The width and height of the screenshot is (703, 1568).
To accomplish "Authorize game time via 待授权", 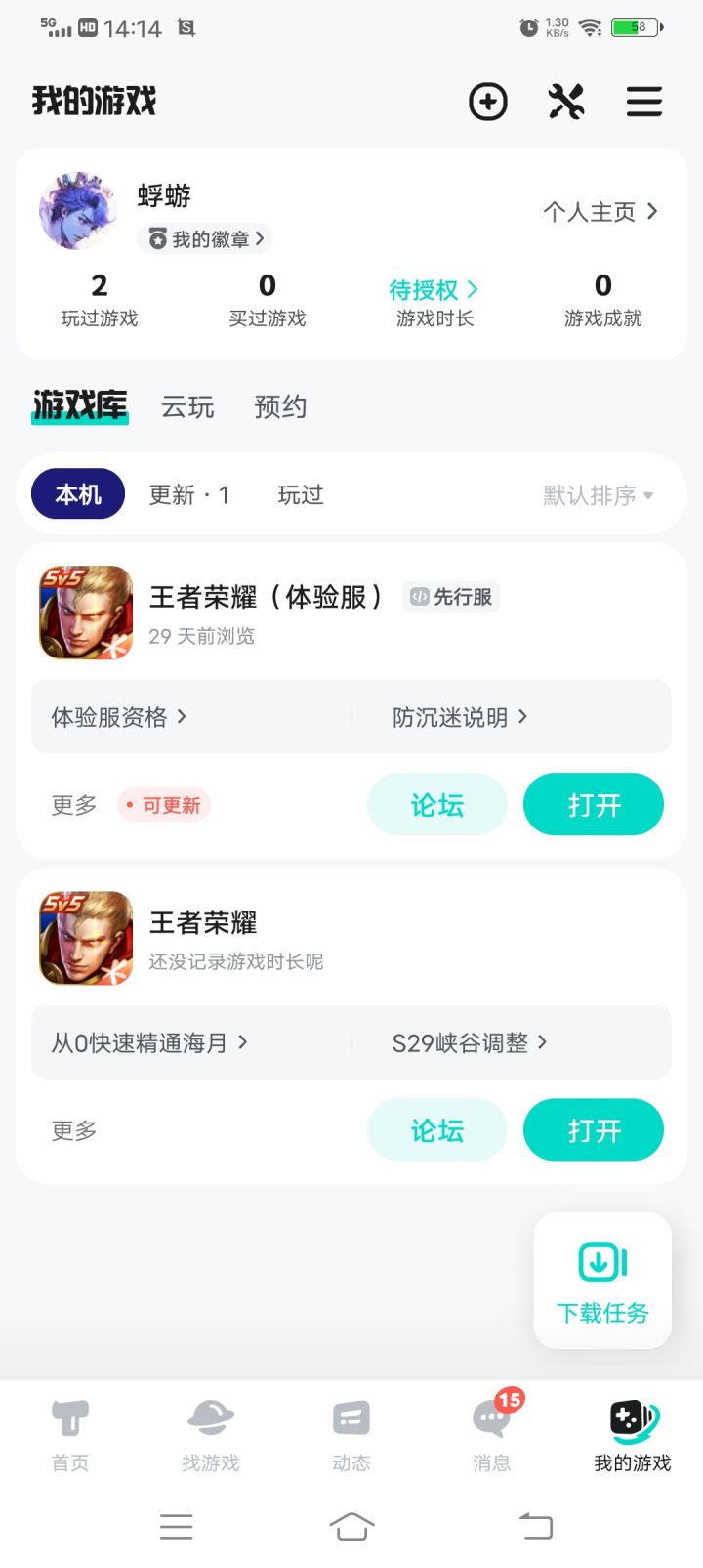I will click(x=434, y=290).
